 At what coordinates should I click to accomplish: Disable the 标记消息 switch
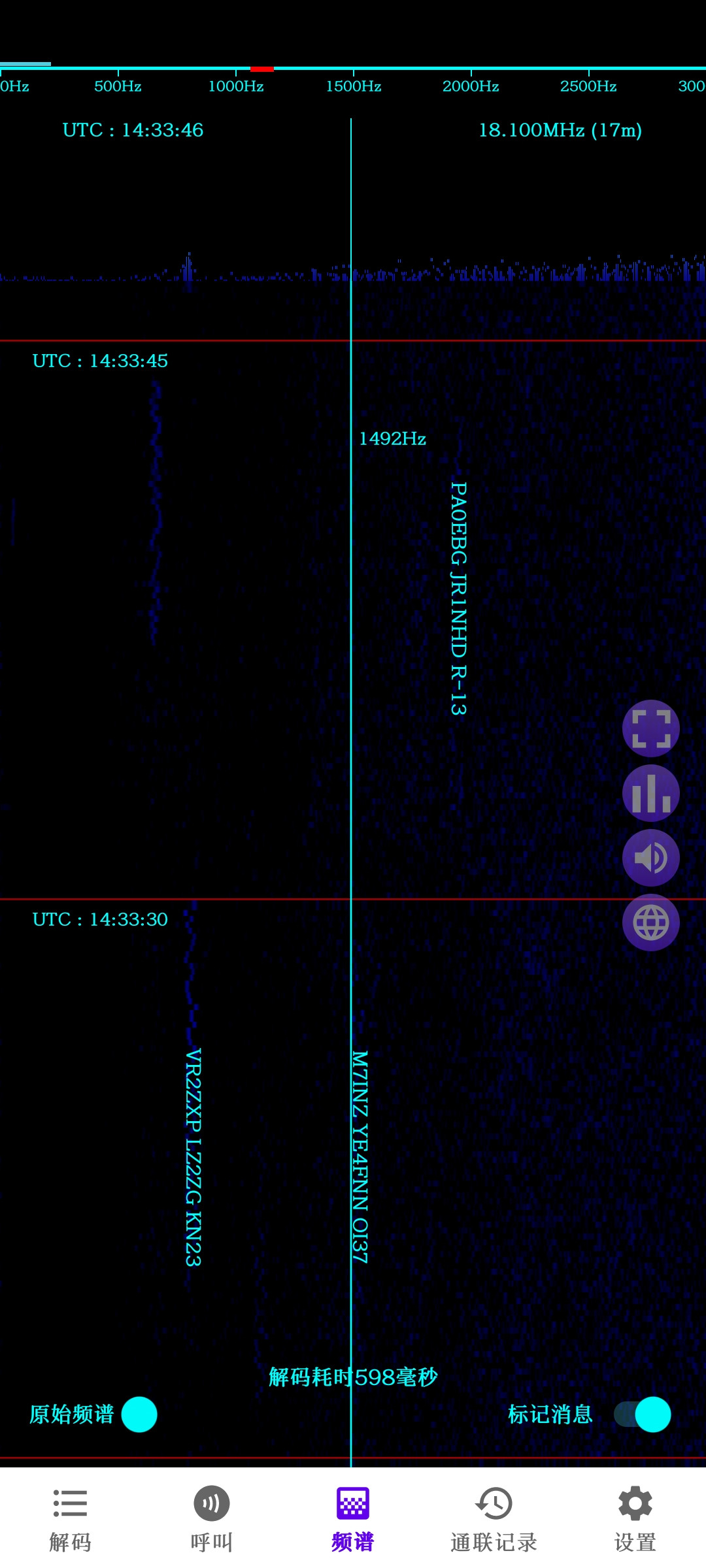tap(643, 1414)
